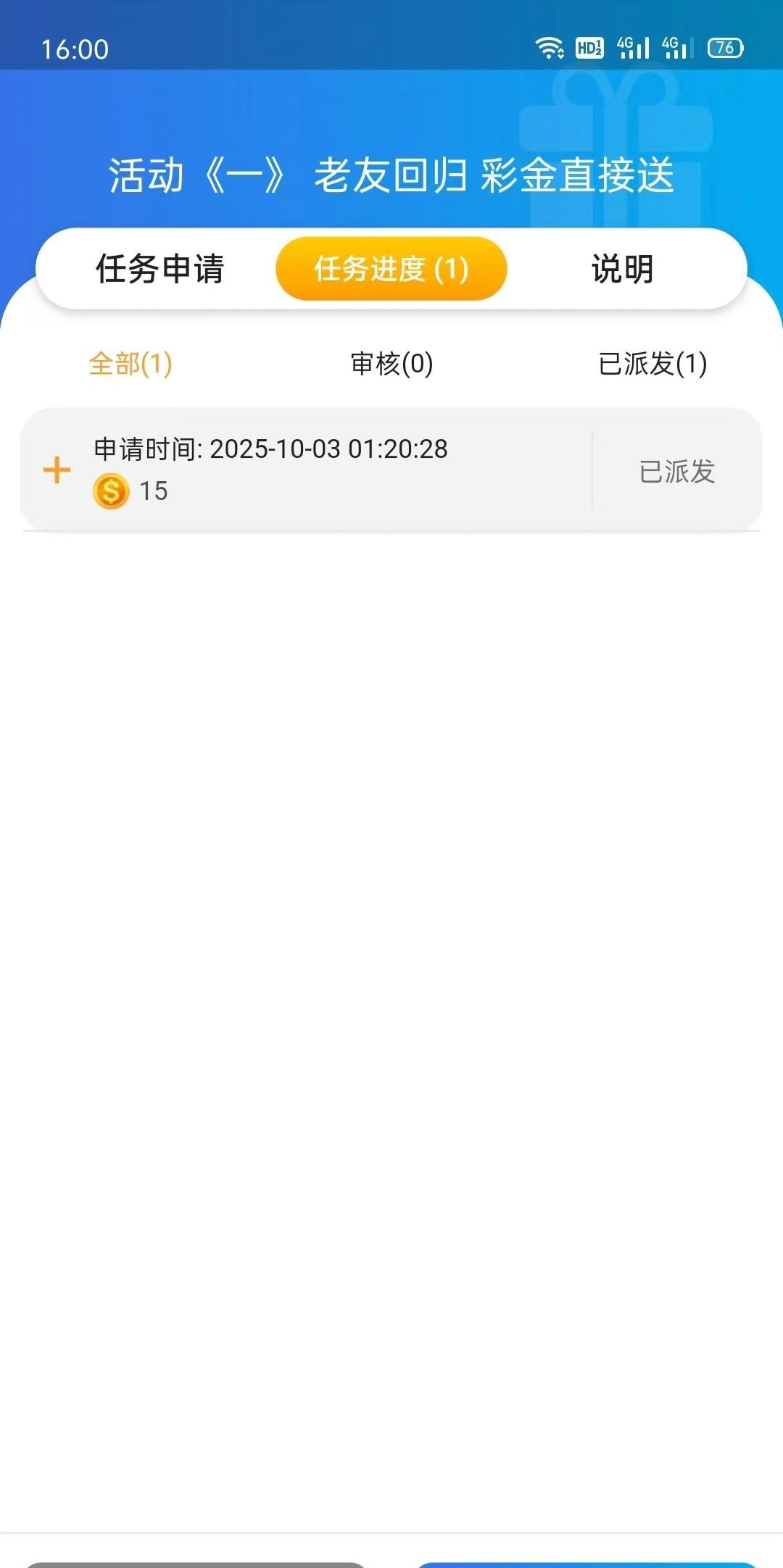This screenshot has height=1568, width=783.
Task: Expand the 2025-10-03 01:20:28 application record
Action: (57, 470)
